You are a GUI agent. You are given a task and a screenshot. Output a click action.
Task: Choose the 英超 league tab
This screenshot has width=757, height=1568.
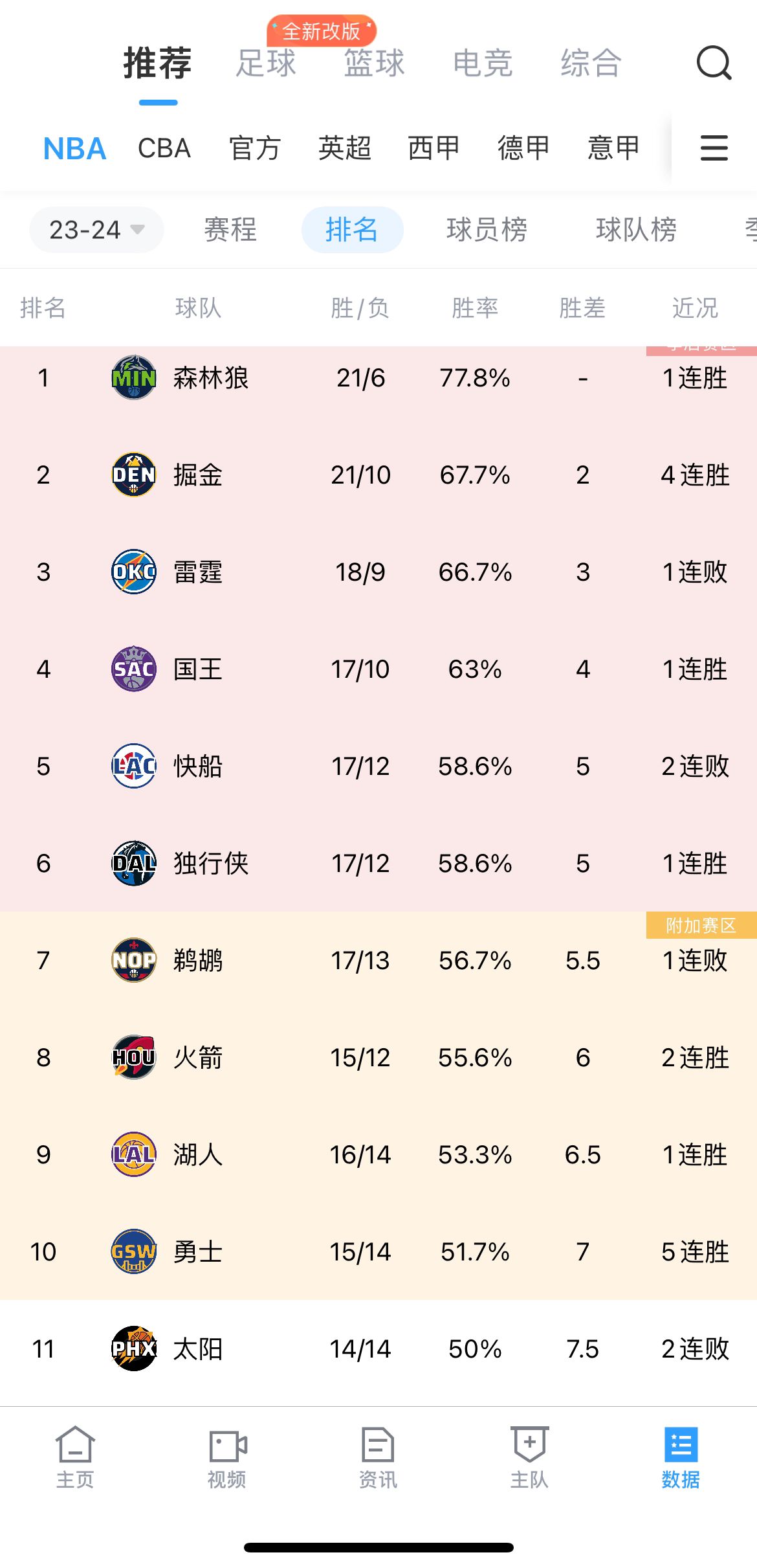click(x=345, y=148)
